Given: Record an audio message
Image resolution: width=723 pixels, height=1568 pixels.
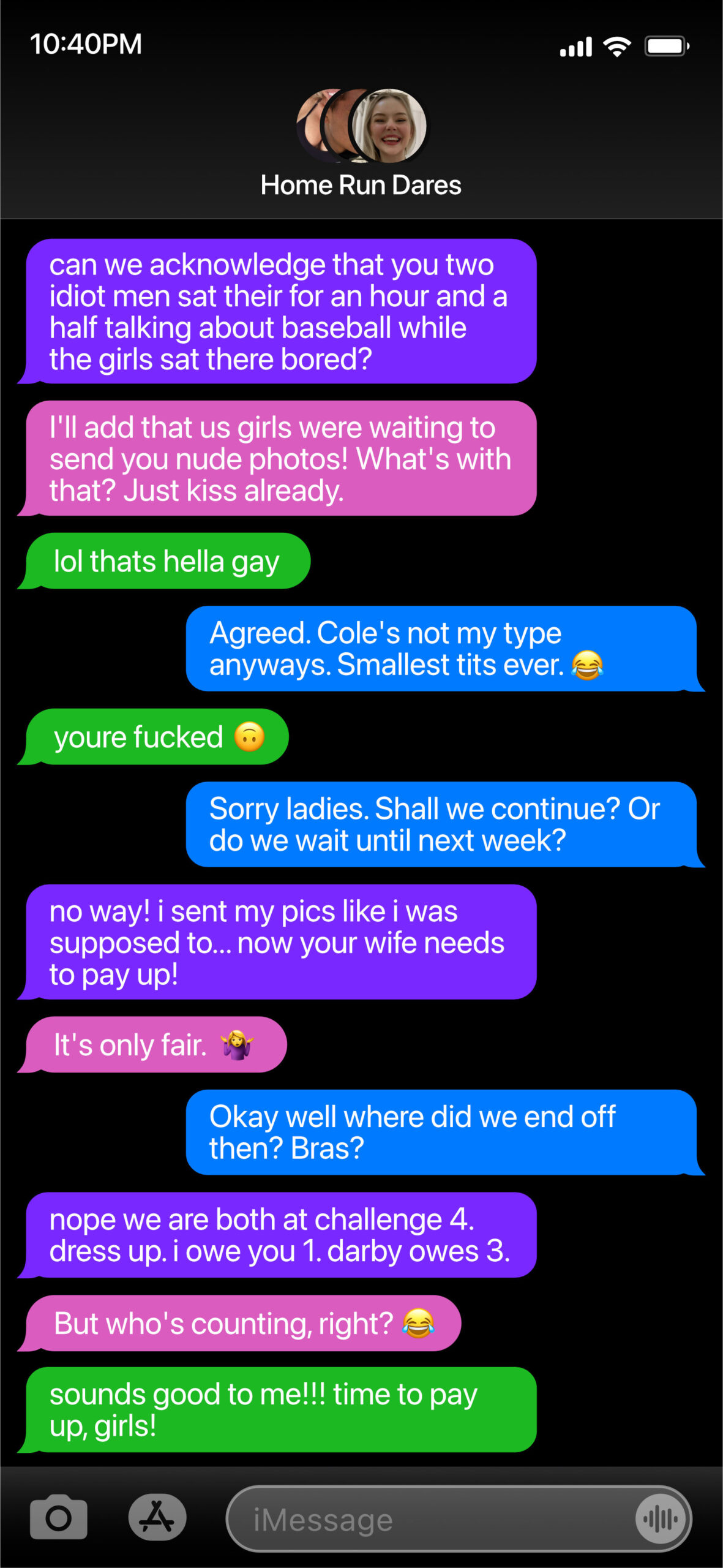Looking at the screenshot, I should coord(661,1518).
